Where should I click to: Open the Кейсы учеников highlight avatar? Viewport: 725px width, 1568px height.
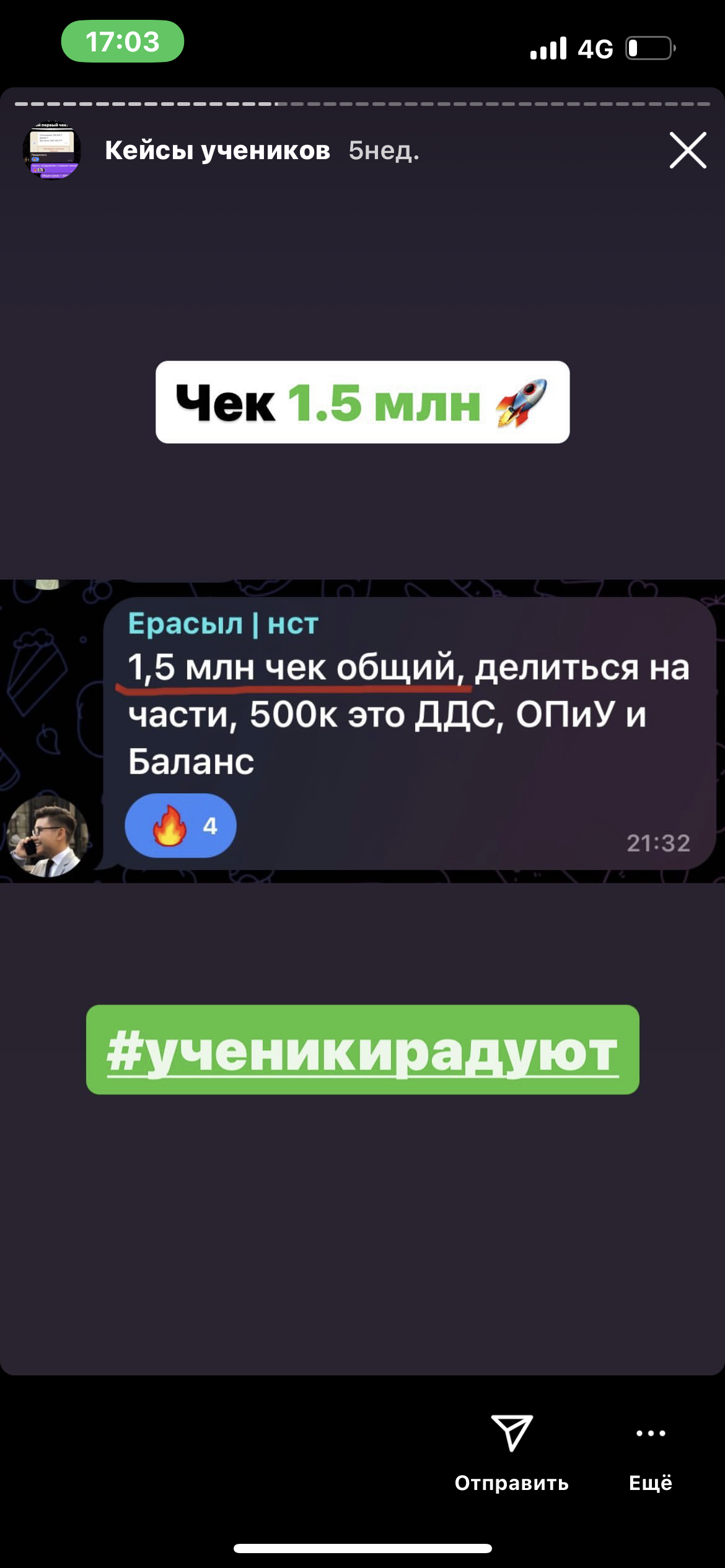coord(52,150)
